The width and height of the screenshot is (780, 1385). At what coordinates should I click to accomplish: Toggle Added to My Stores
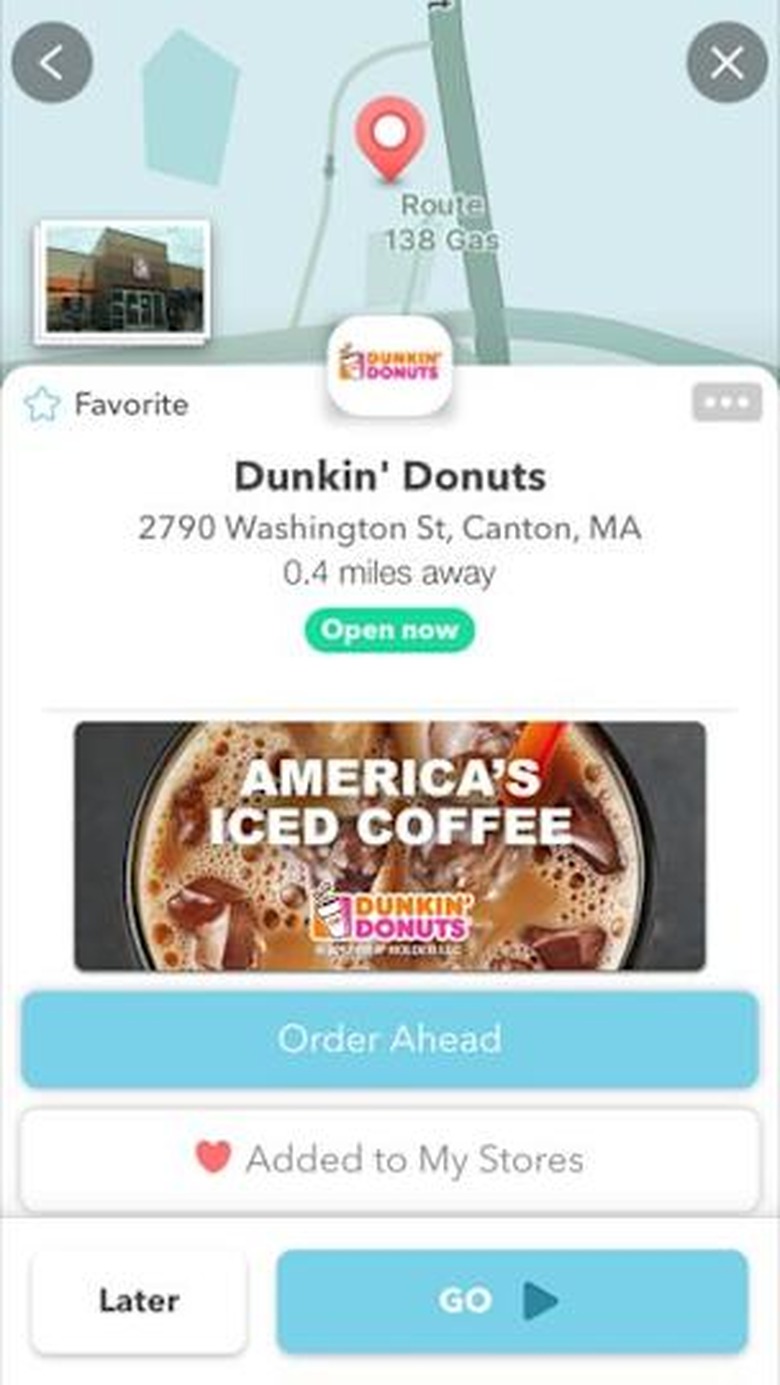[x=390, y=1160]
